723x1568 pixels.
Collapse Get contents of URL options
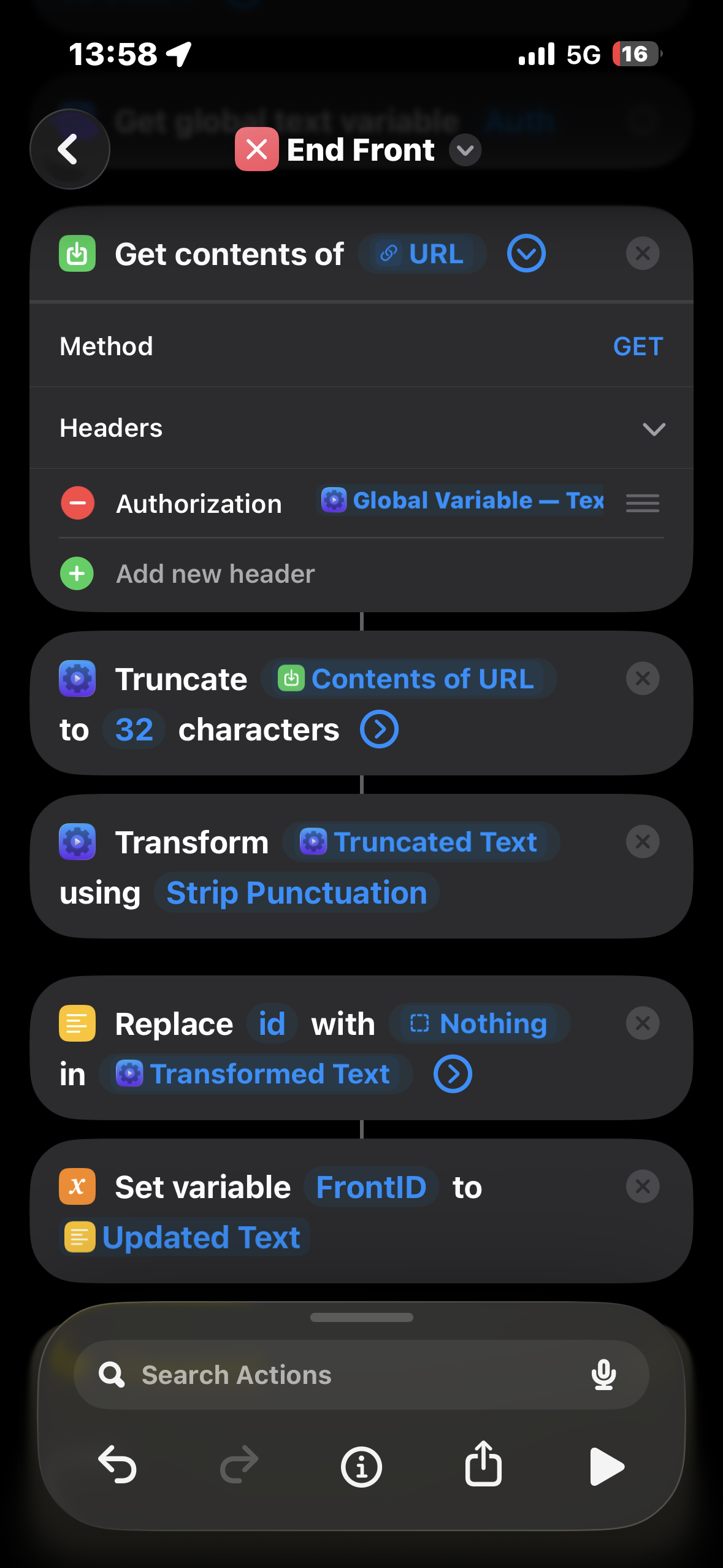coord(526,253)
